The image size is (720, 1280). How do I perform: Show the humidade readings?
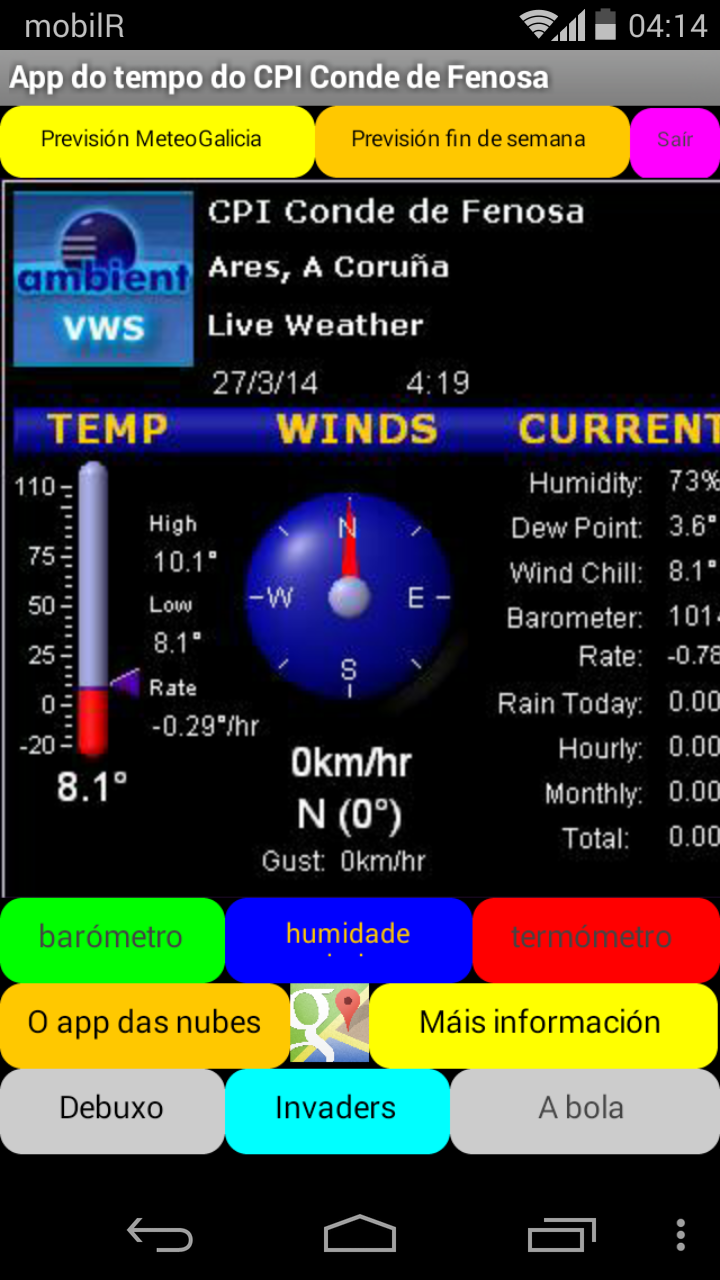click(x=348, y=939)
